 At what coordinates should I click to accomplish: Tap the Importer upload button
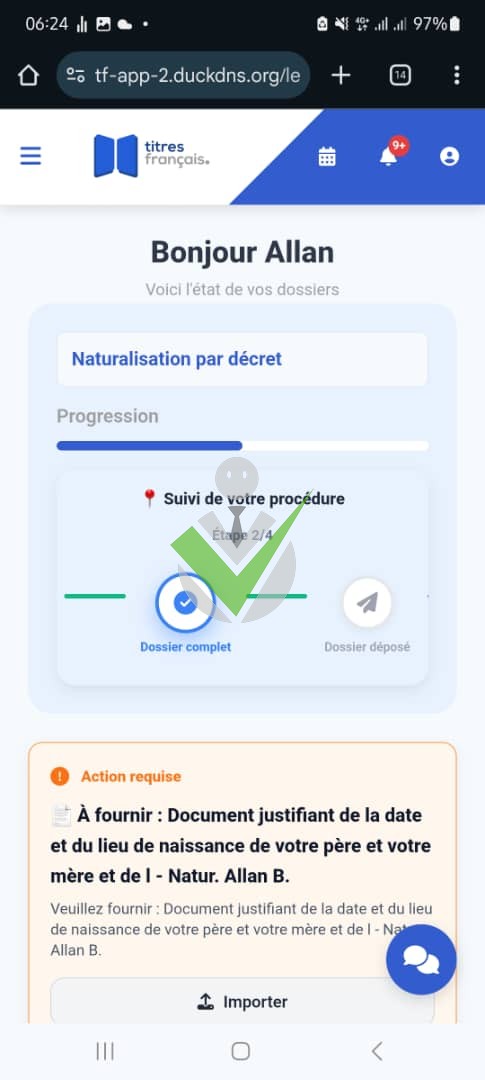[x=242, y=1001]
